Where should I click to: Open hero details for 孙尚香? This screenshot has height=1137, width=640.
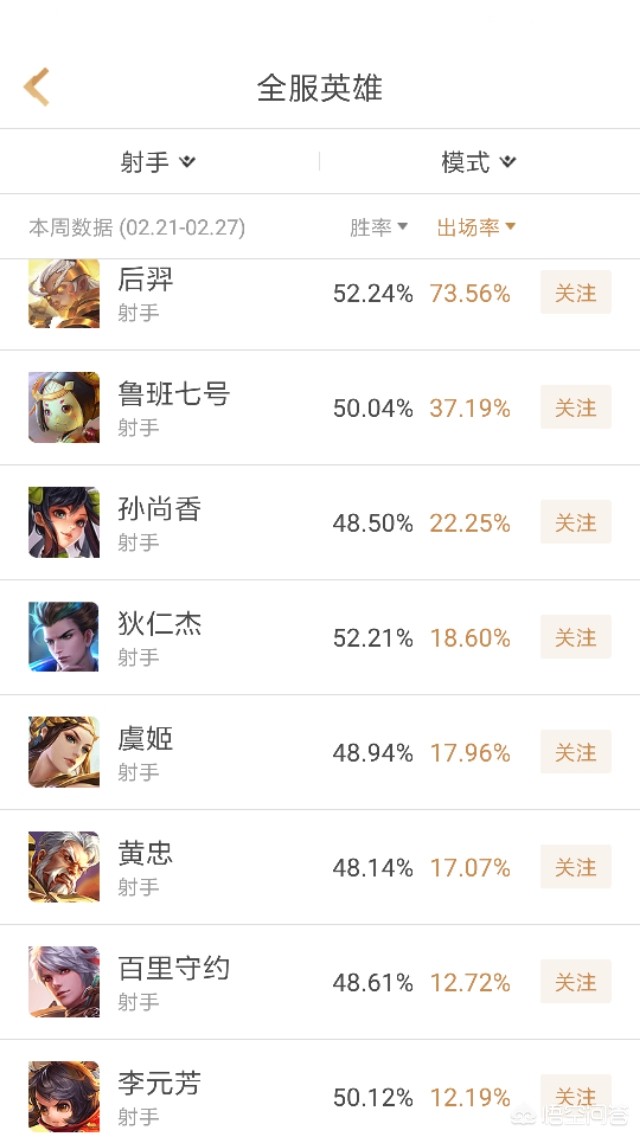click(160, 523)
